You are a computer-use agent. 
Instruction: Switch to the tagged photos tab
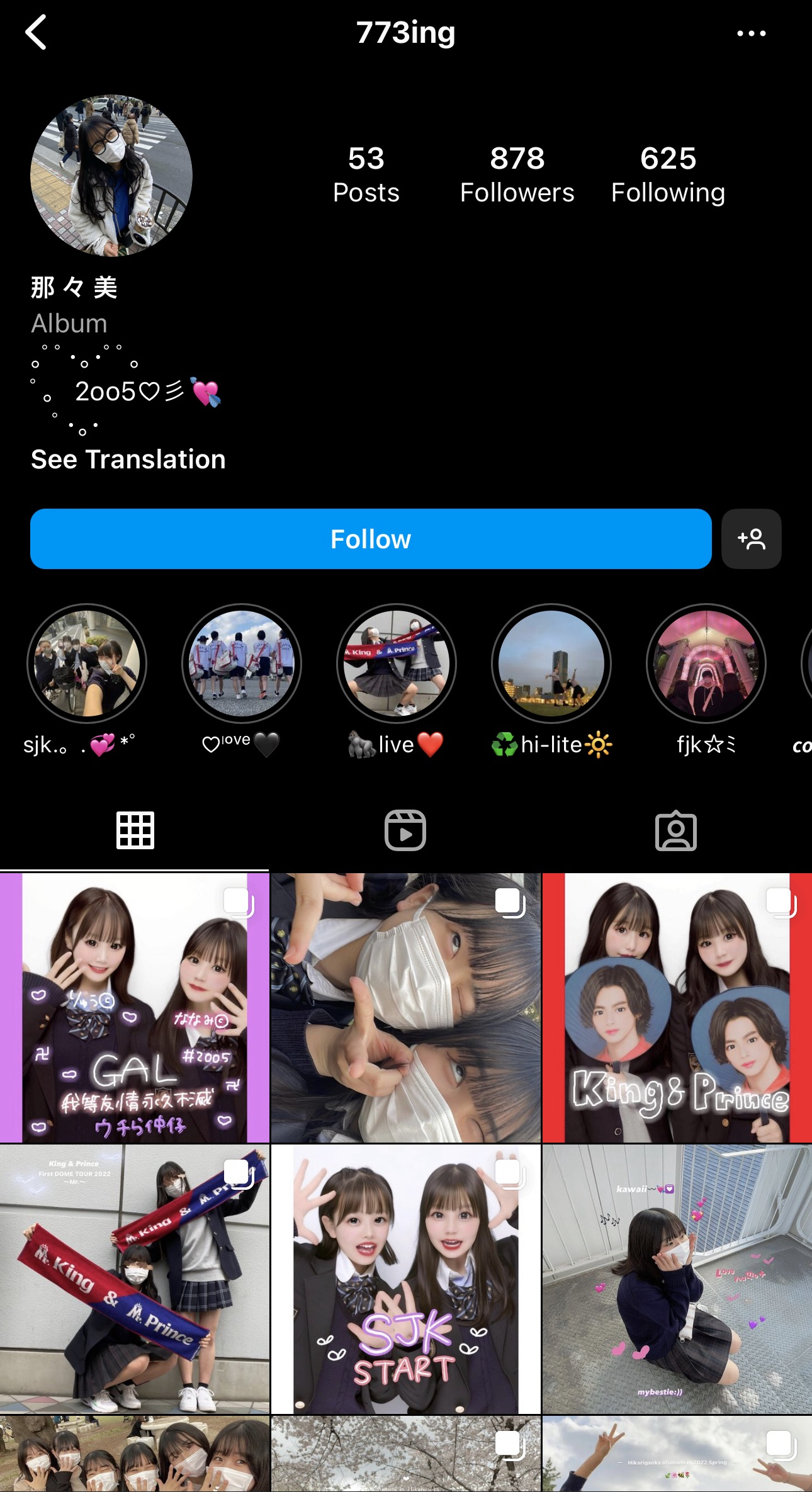(x=675, y=831)
